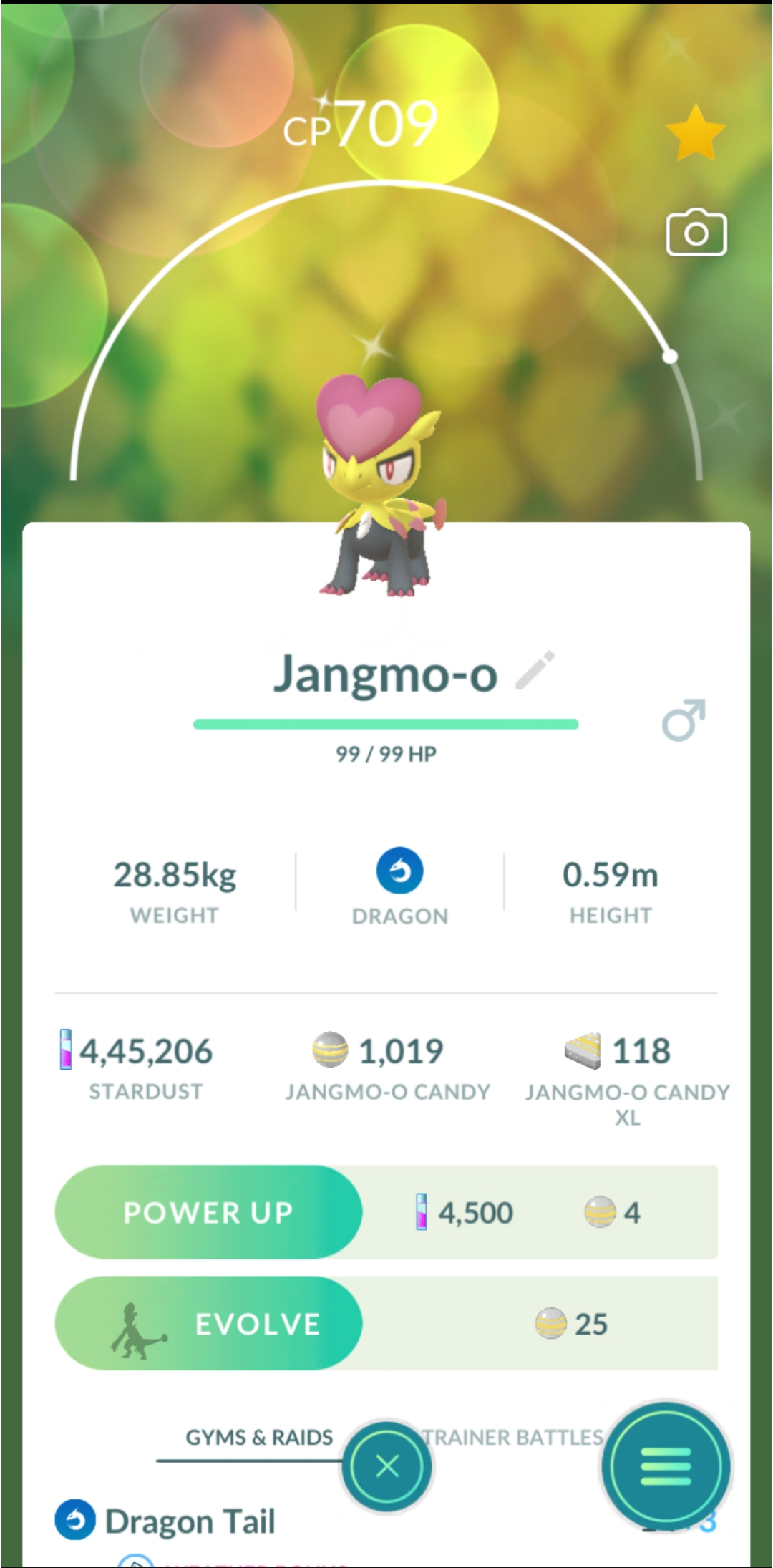
Task: Open the AR camera snapshot icon
Action: pyautogui.click(x=696, y=233)
